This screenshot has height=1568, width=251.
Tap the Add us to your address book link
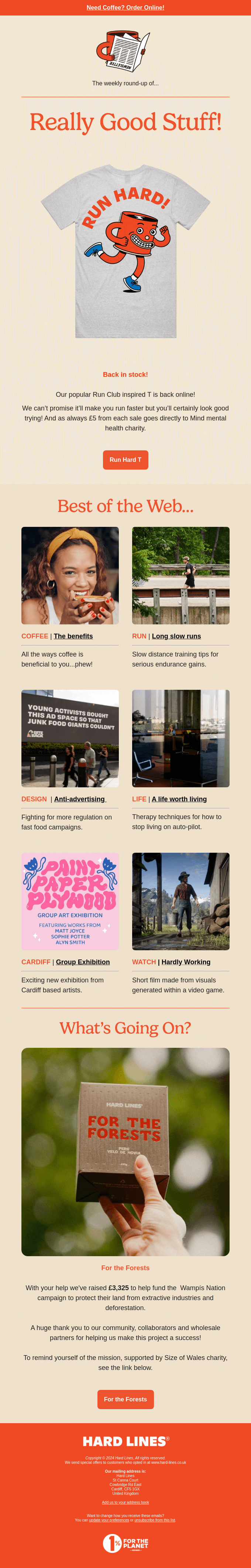(125, 1502)
